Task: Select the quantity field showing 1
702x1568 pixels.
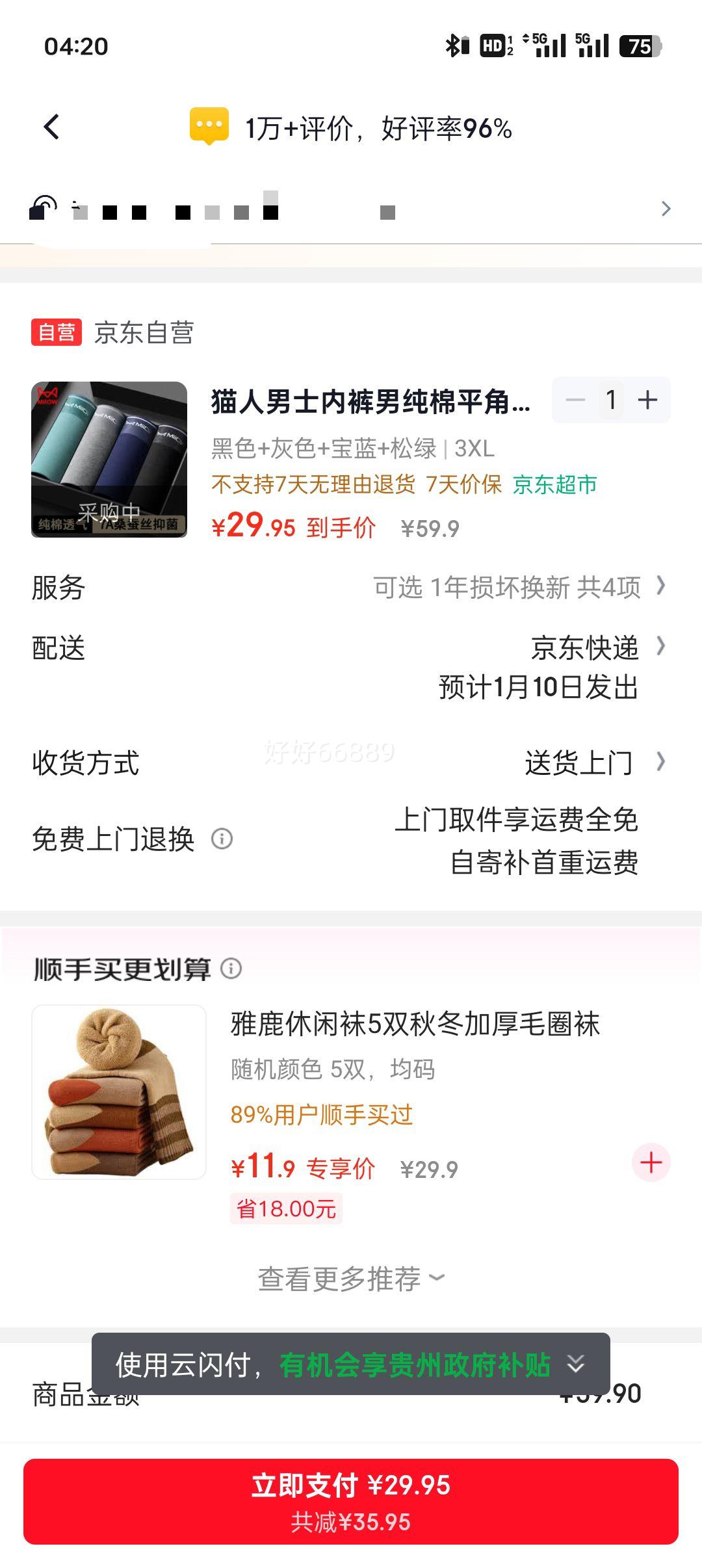Action: point(611,400)
